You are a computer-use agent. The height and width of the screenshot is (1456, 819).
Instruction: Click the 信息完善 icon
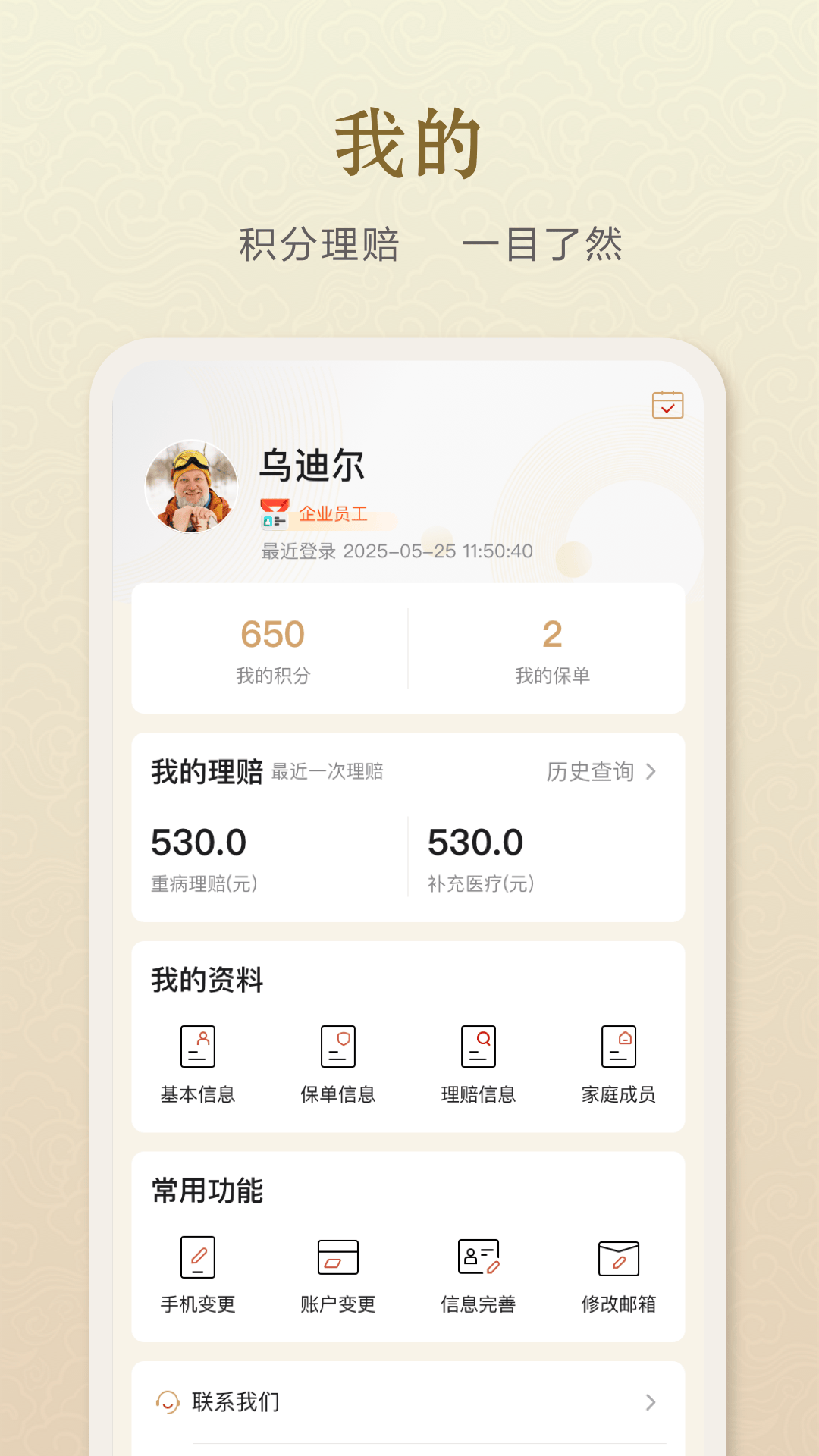tap(479, 1257)
